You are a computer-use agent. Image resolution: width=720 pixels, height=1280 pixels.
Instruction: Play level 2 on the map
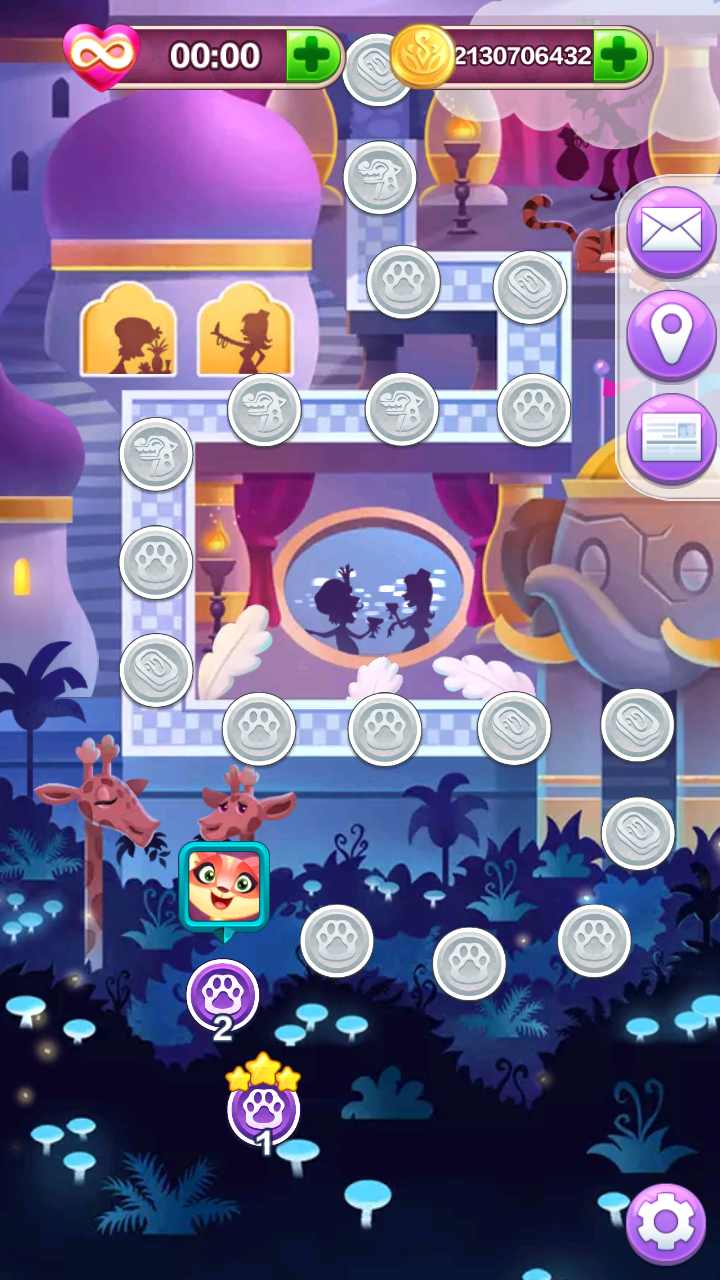pyautogui.click(x=222, y=994)
